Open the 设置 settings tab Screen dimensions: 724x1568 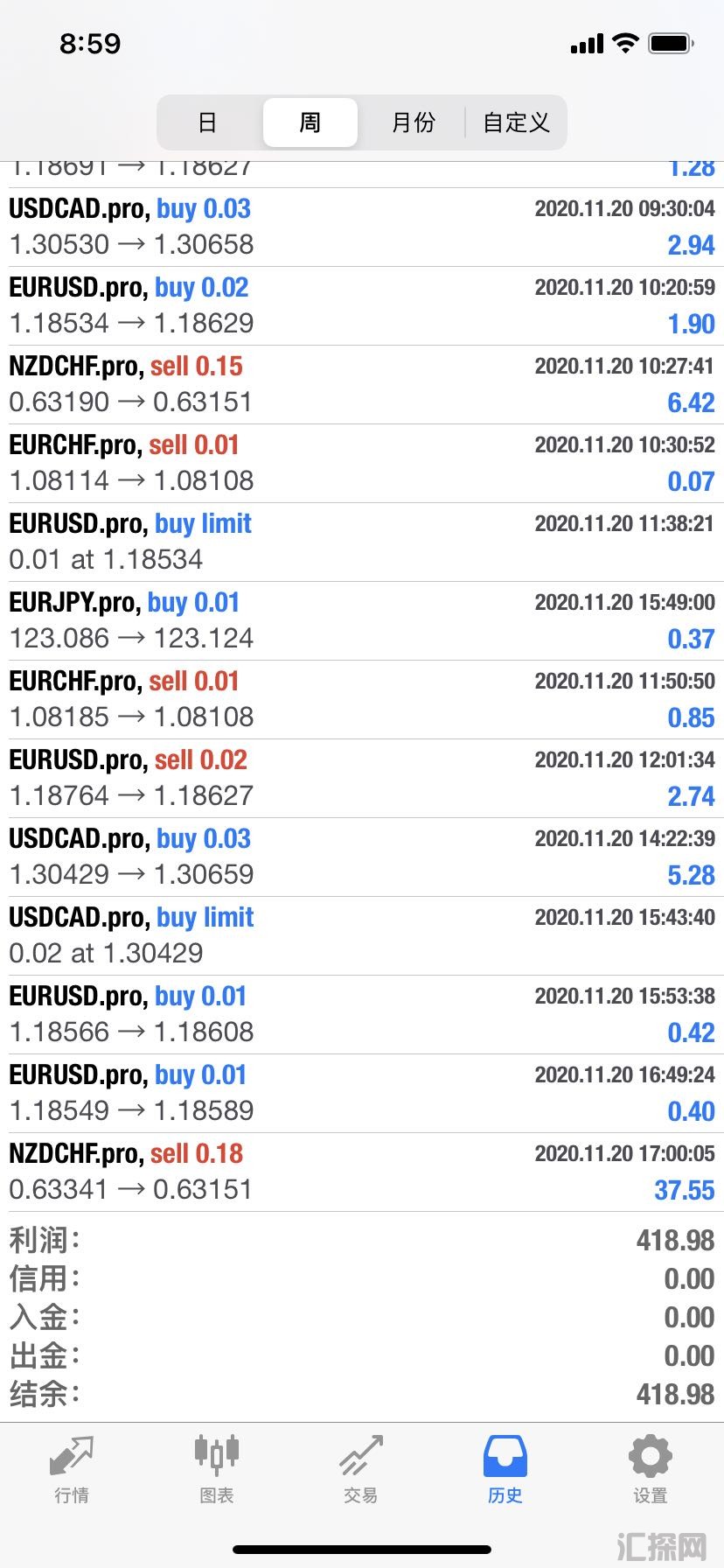click(x=651, y=1469)
